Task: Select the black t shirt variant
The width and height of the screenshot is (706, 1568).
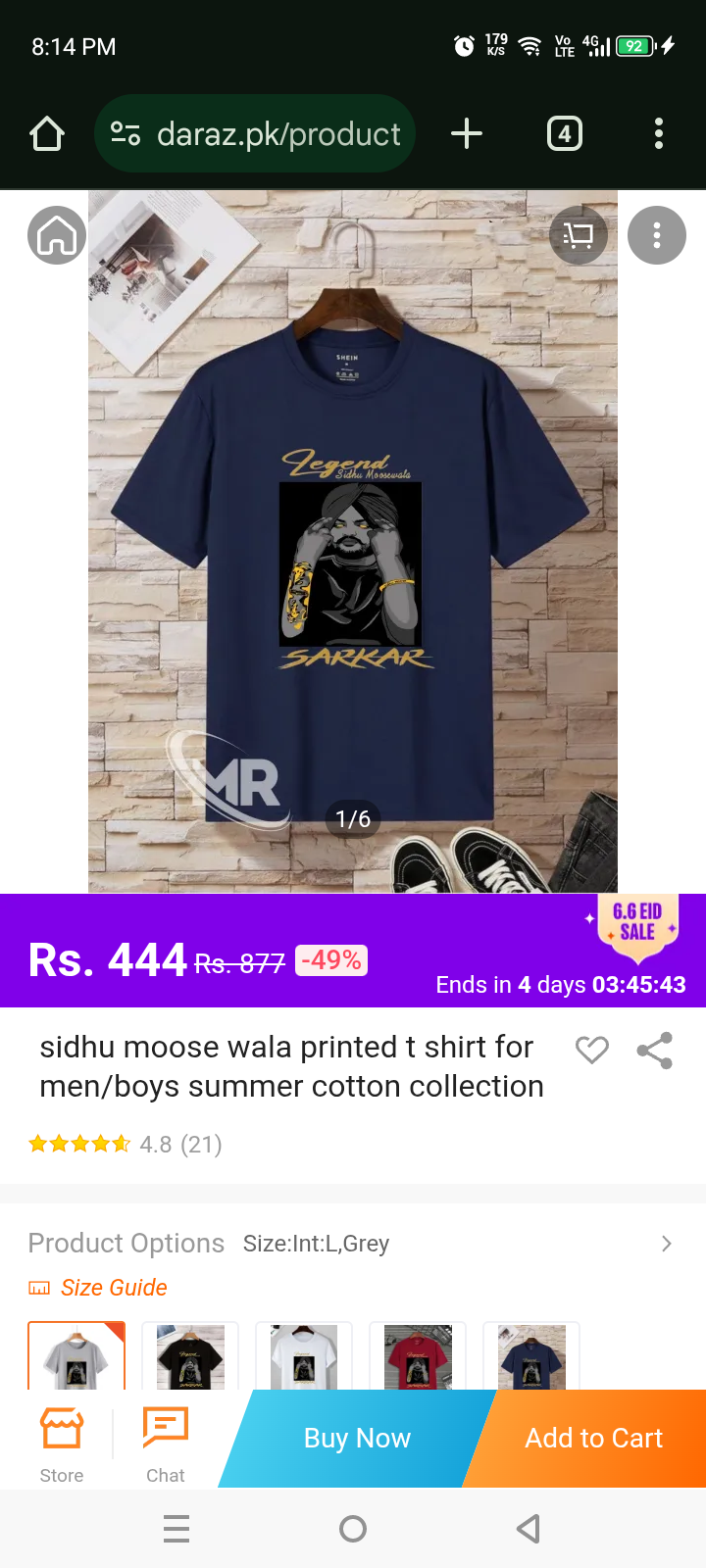Action: [x=190, y=1356]
